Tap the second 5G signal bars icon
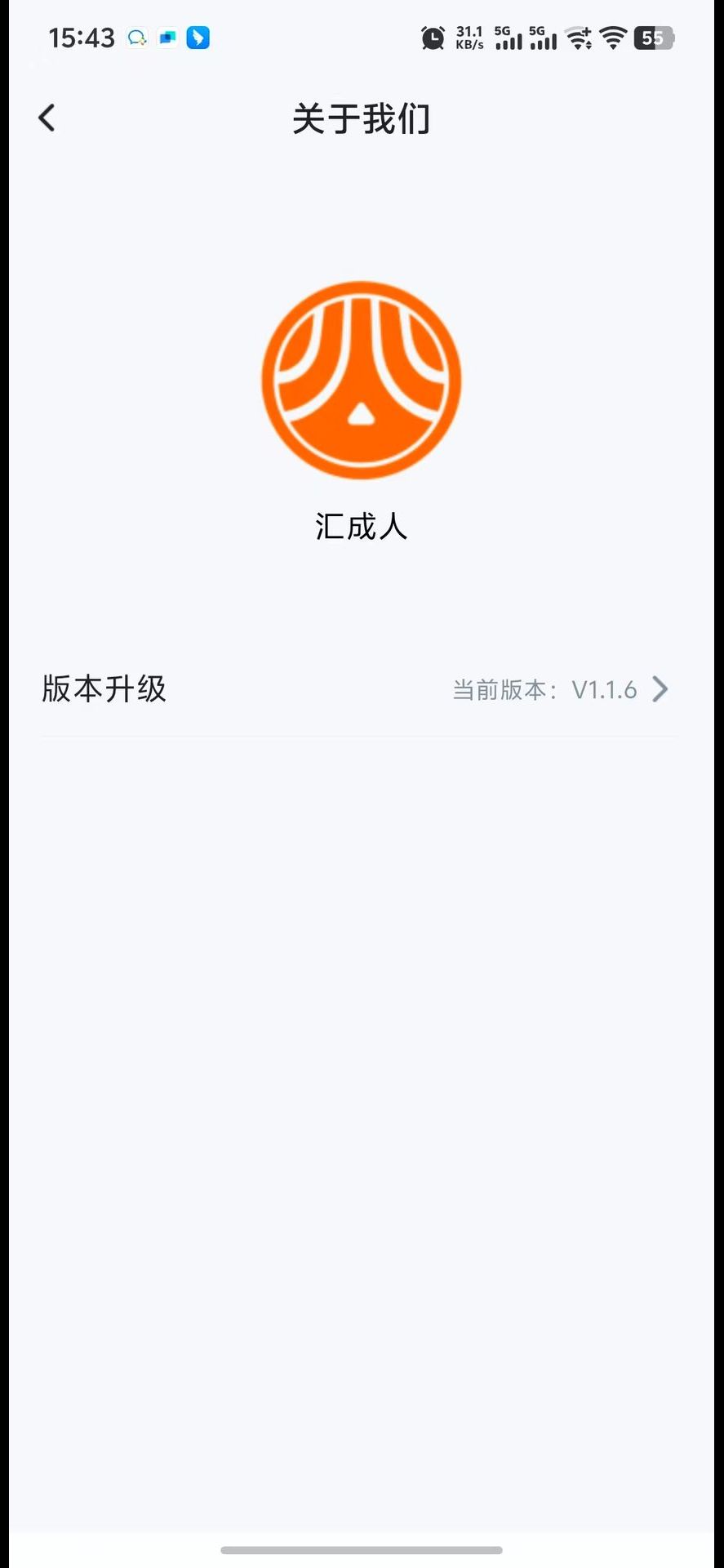This screenshot has height=1568, width=724. point(544,38)
